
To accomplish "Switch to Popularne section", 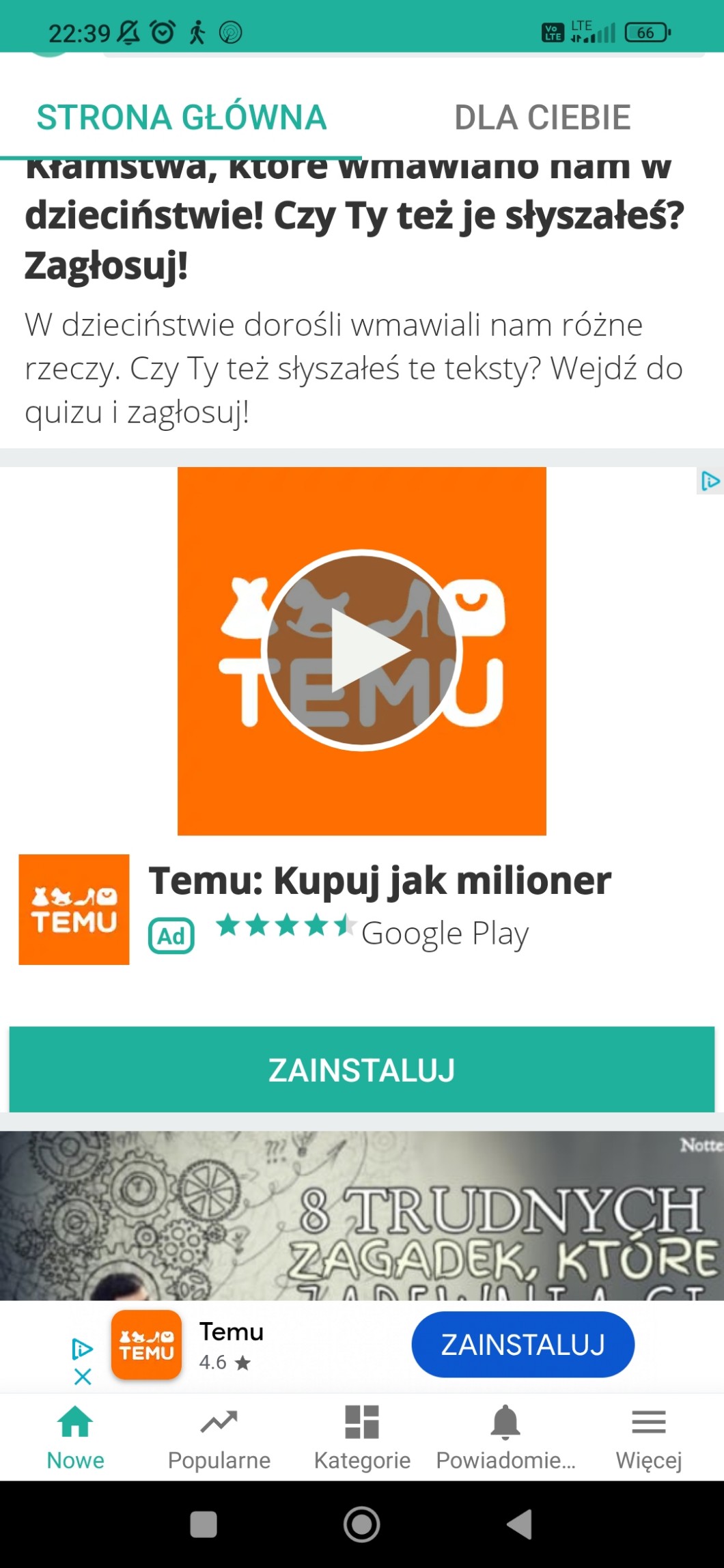I will tap(219, 1437).
